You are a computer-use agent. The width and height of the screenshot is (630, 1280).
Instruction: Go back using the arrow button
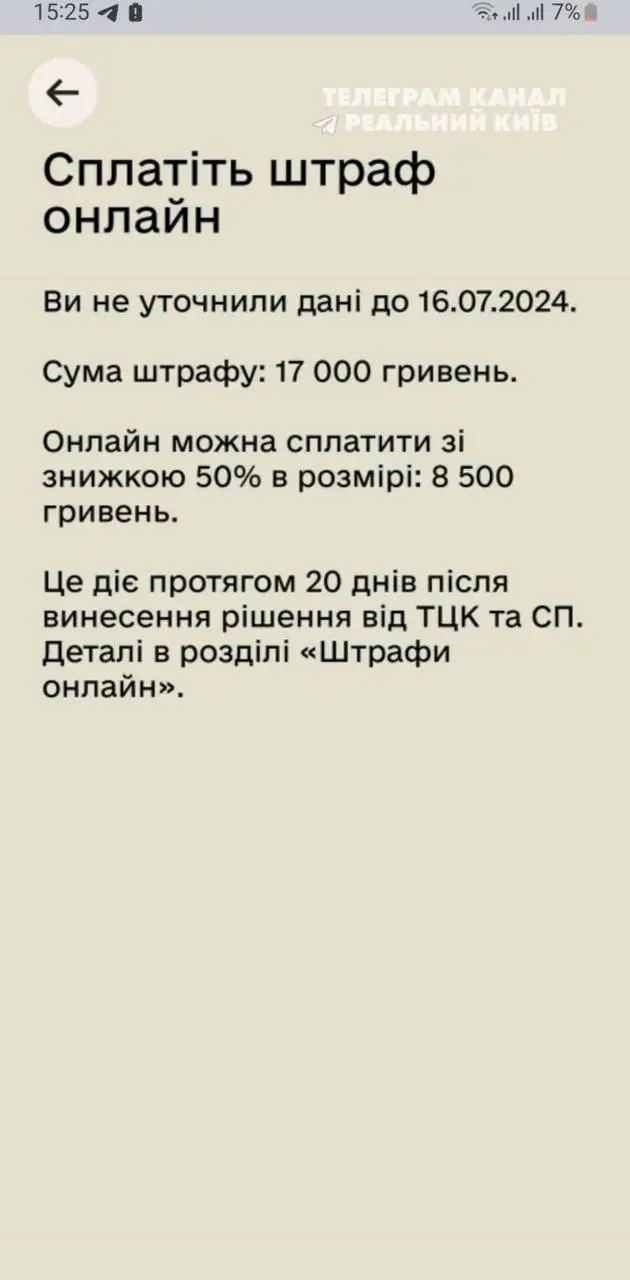click(x=62, y=93)
